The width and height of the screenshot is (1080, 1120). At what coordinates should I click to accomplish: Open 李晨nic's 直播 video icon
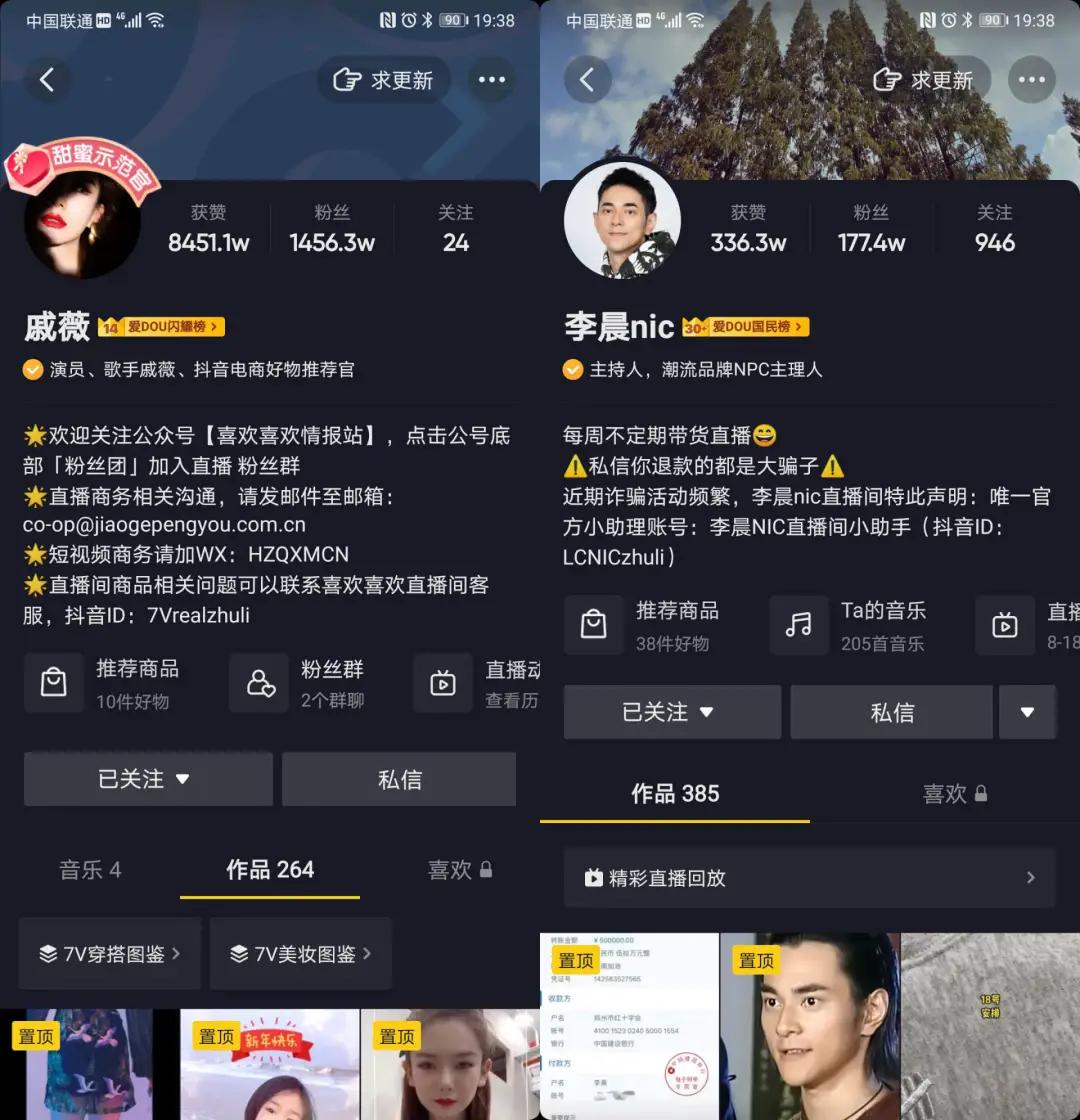pyautogui.click(x=1005, y=625)
